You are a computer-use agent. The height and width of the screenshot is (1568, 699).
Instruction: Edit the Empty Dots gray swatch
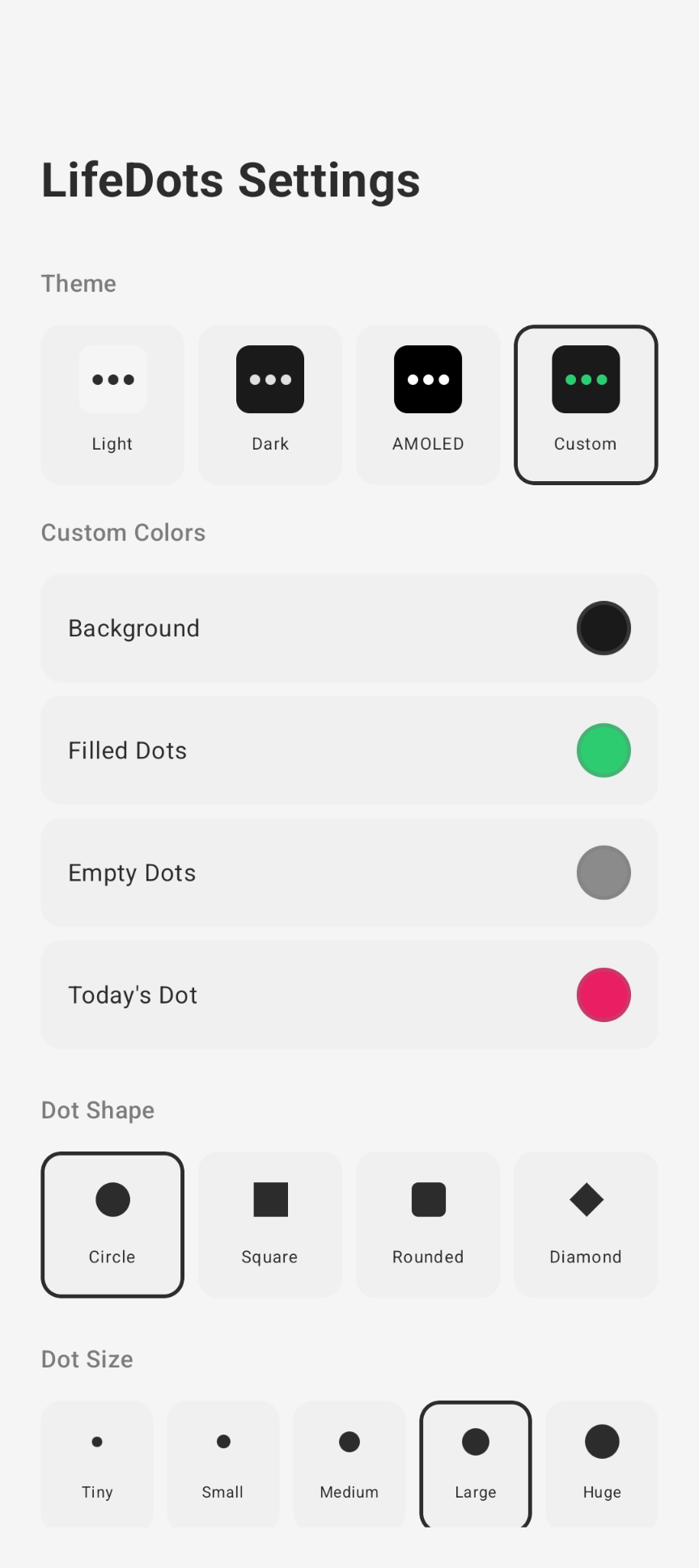click(603, 873)
